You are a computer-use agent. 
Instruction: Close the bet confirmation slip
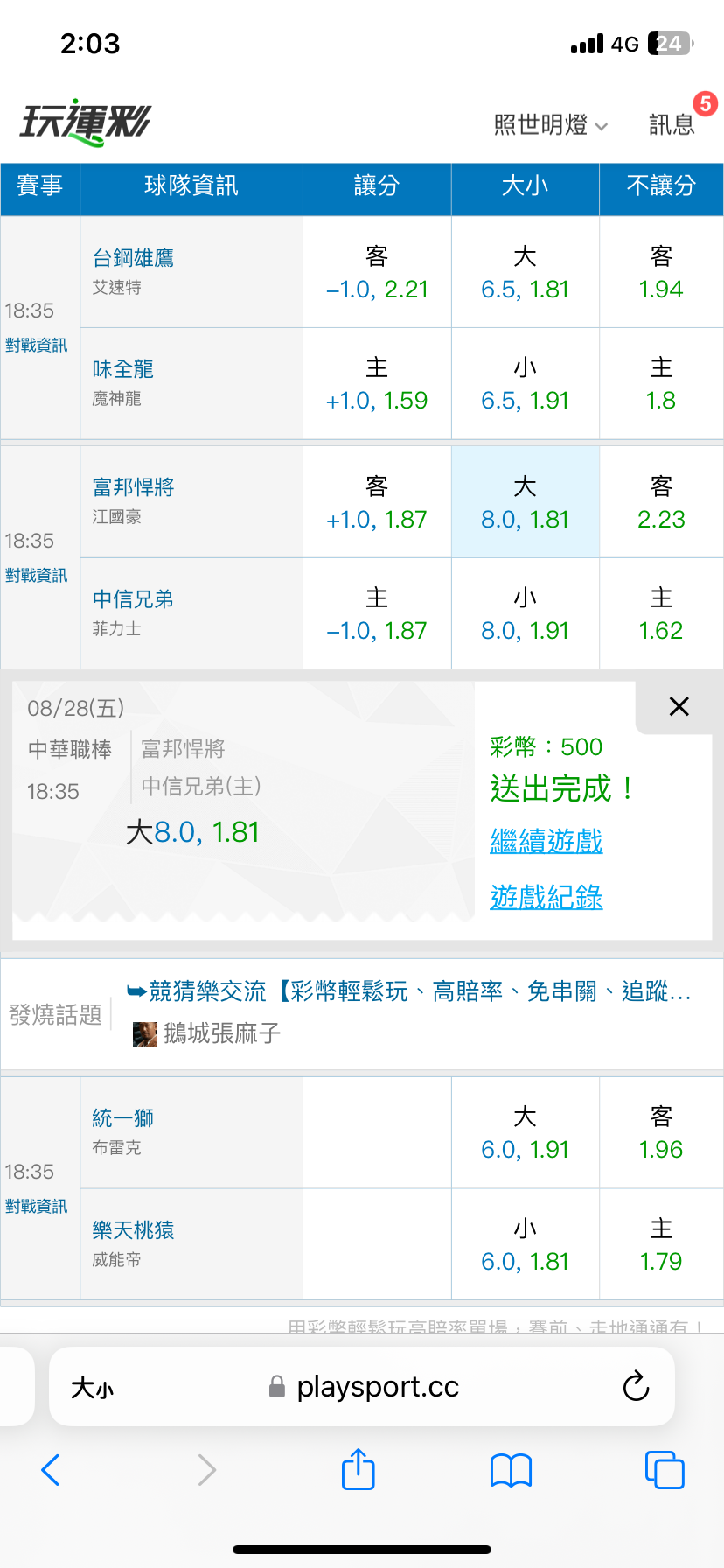click(679, 707)
